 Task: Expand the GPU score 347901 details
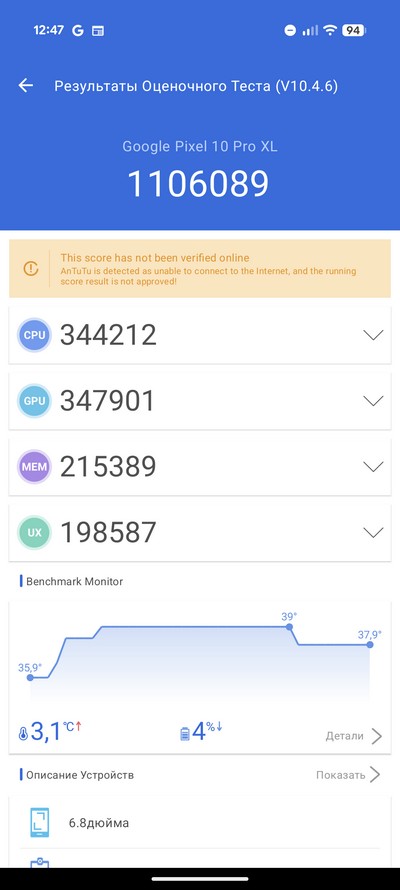(200, 401)
